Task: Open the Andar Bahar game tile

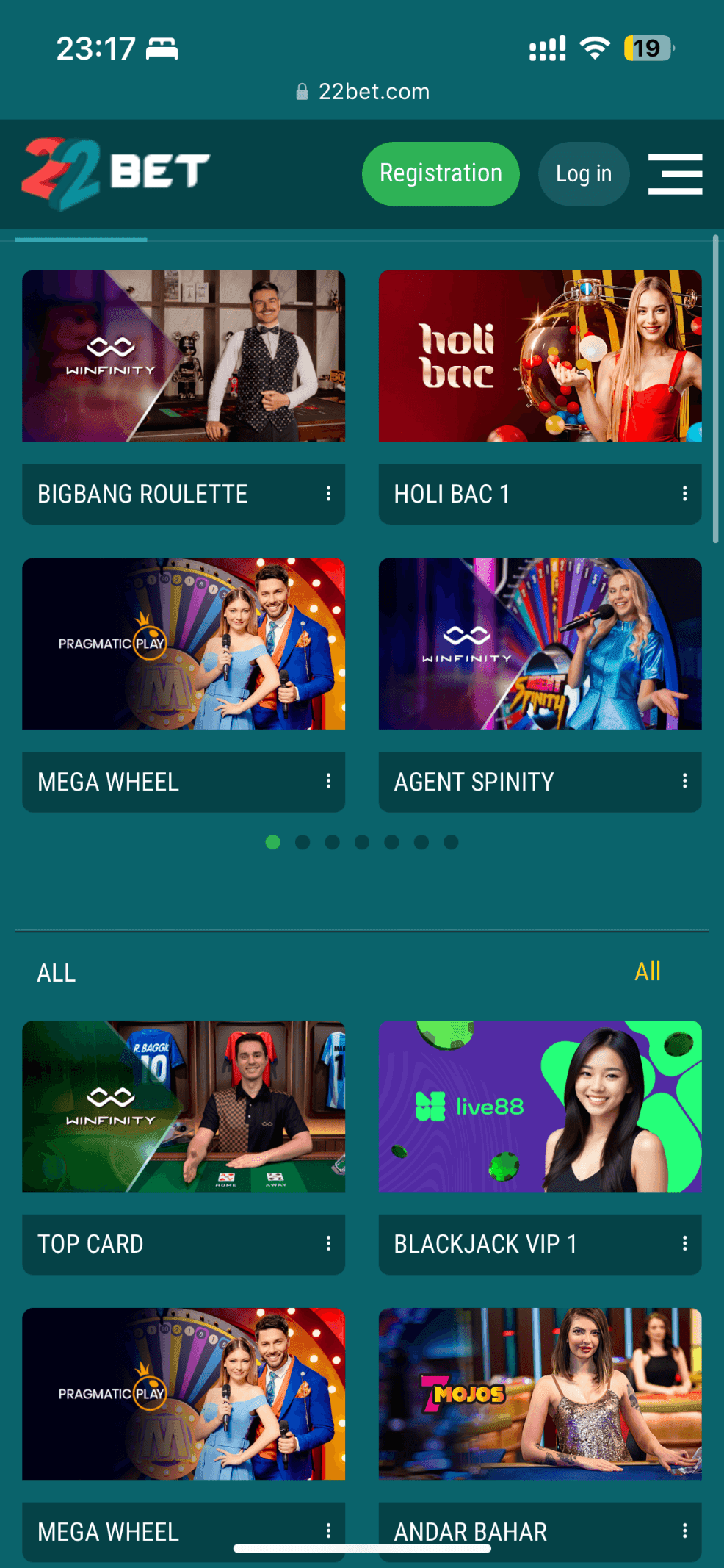Action: click(540, 1393)
